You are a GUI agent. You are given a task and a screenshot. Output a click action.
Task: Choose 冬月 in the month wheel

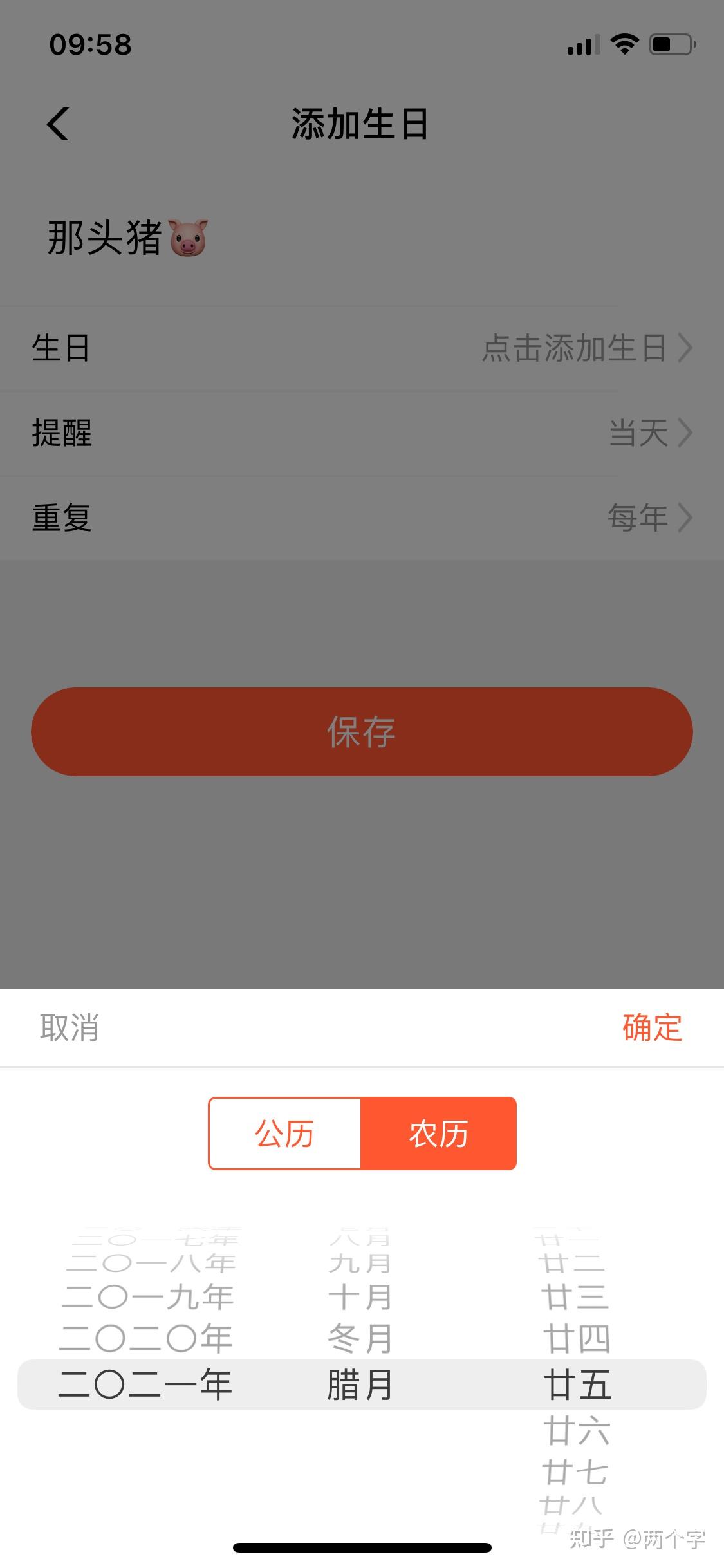pos(360,1338)
